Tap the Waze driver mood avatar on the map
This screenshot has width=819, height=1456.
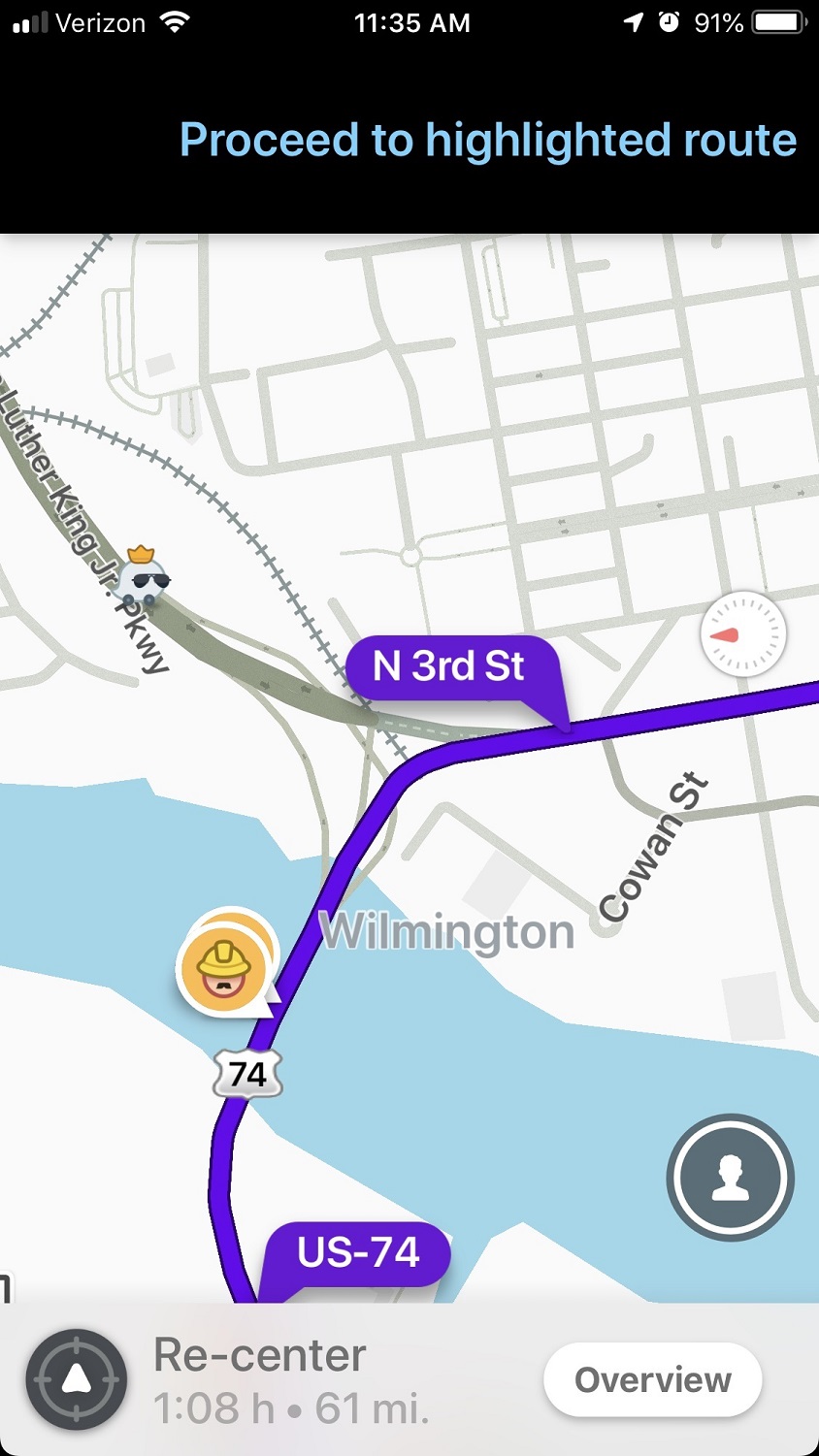pyautogui.click(x=144, y=578)
